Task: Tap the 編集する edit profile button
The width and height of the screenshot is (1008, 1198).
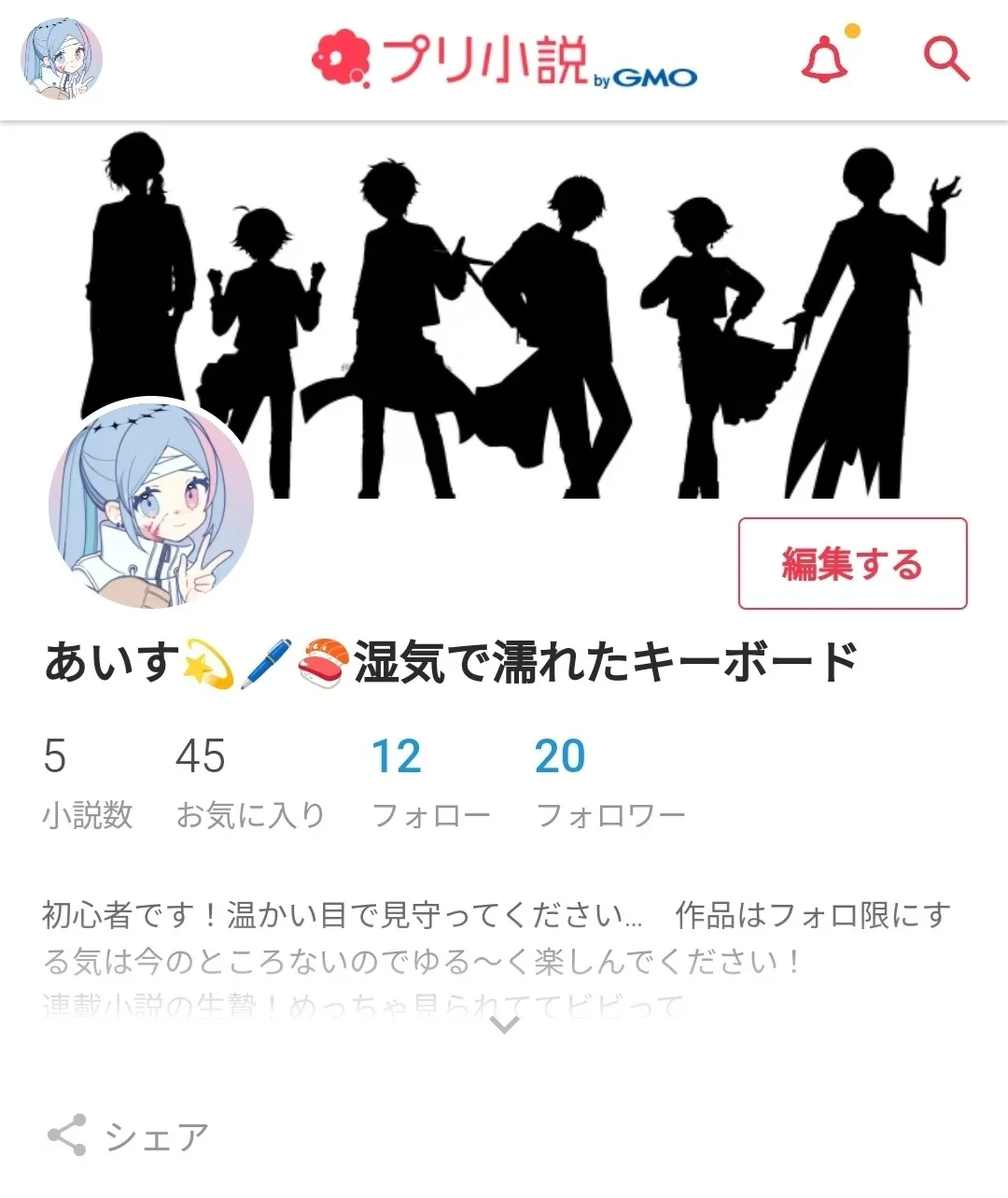Action: click(852, 564)
